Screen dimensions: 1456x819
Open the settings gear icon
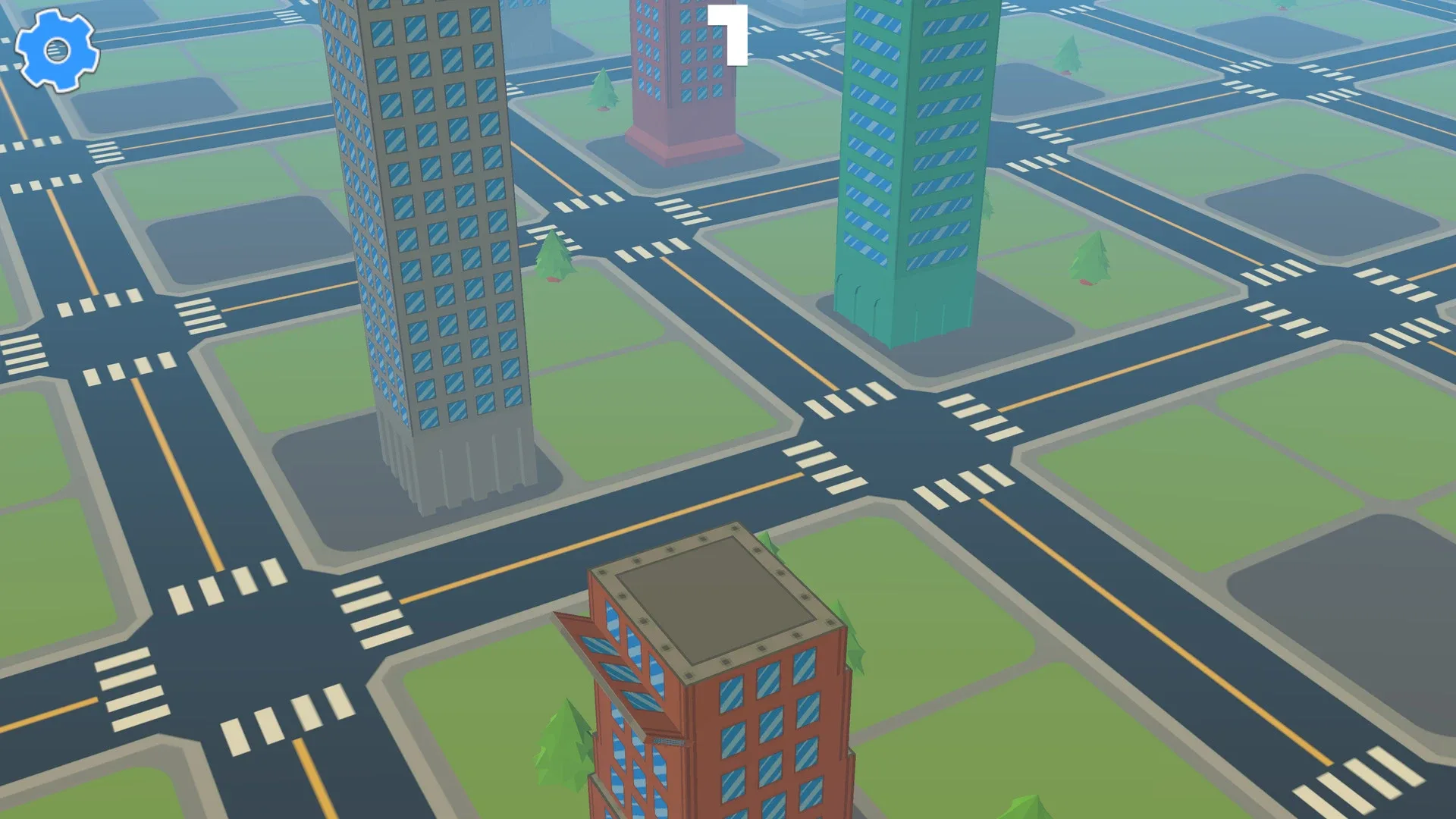pos(57,51)
